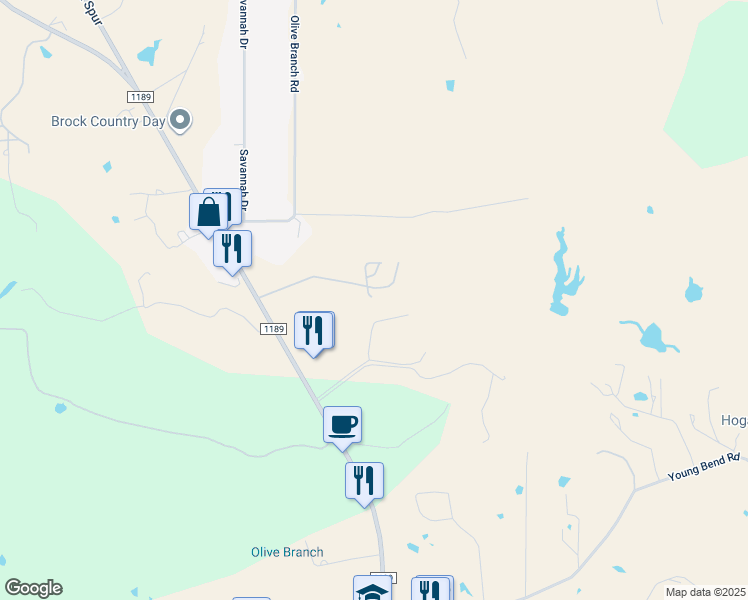This screenshot has width=748, height=600.
Task: Select the restaurant marker below the cafe marker
Action: [x=364, y=481]
